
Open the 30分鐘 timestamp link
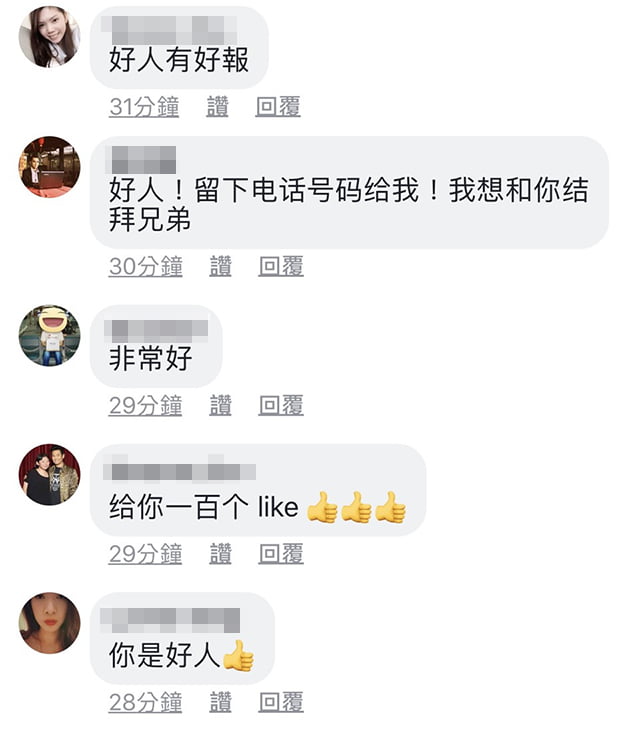point(146,266)
